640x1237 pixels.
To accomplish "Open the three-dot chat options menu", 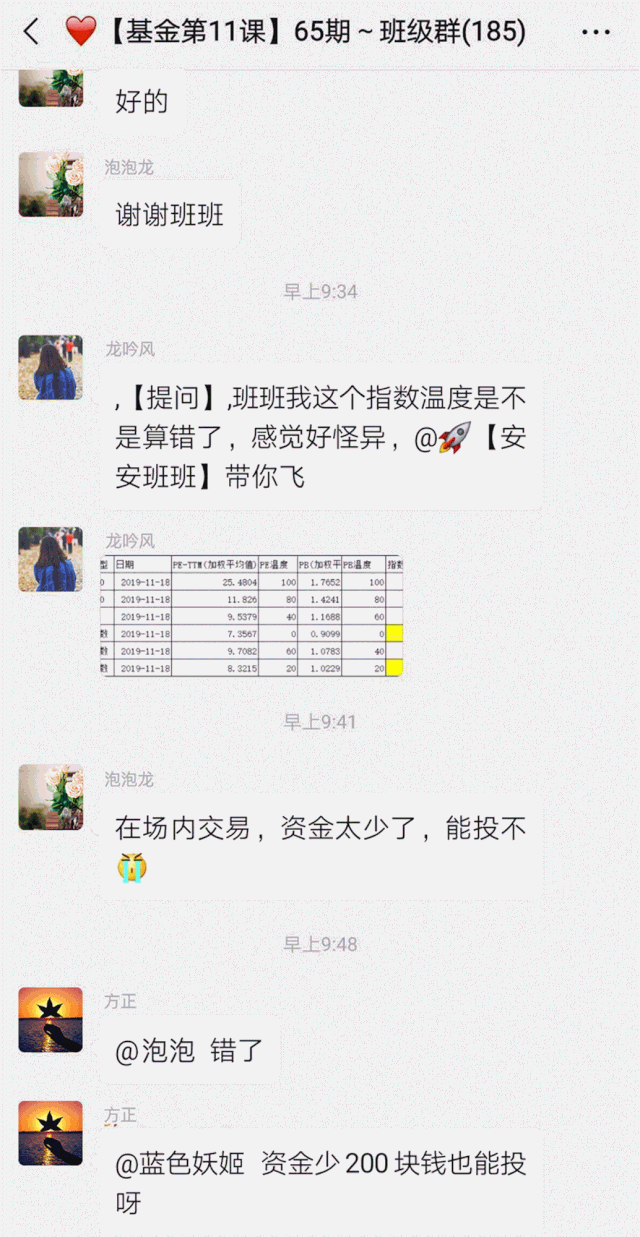I will point(596,33).
